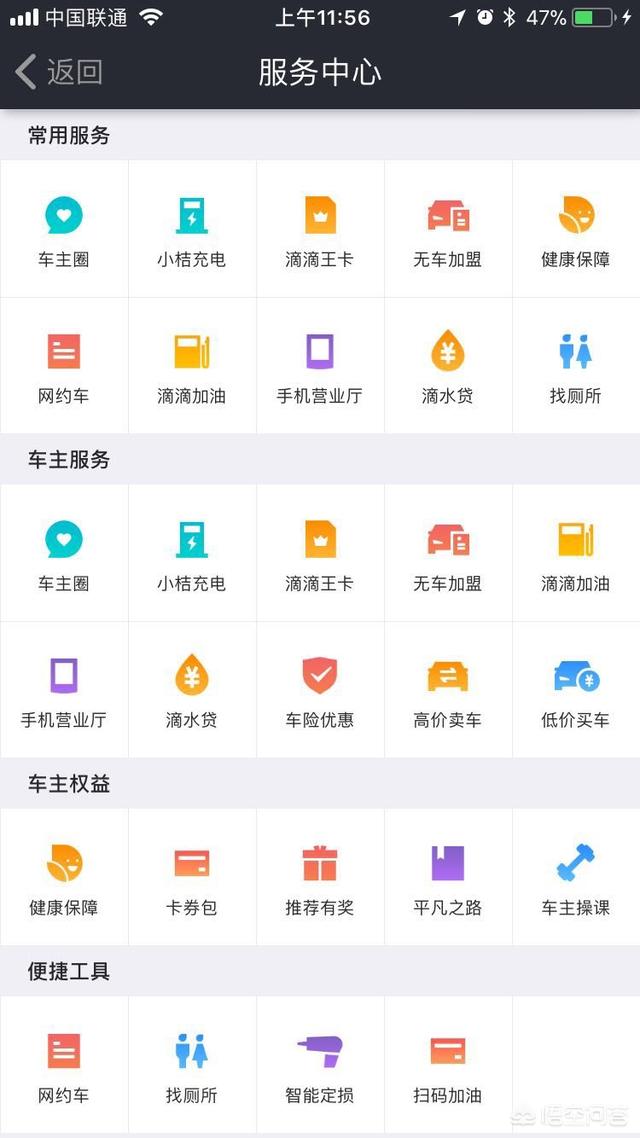Launch the 车主操课 exercise tile

tap(576, 877)
